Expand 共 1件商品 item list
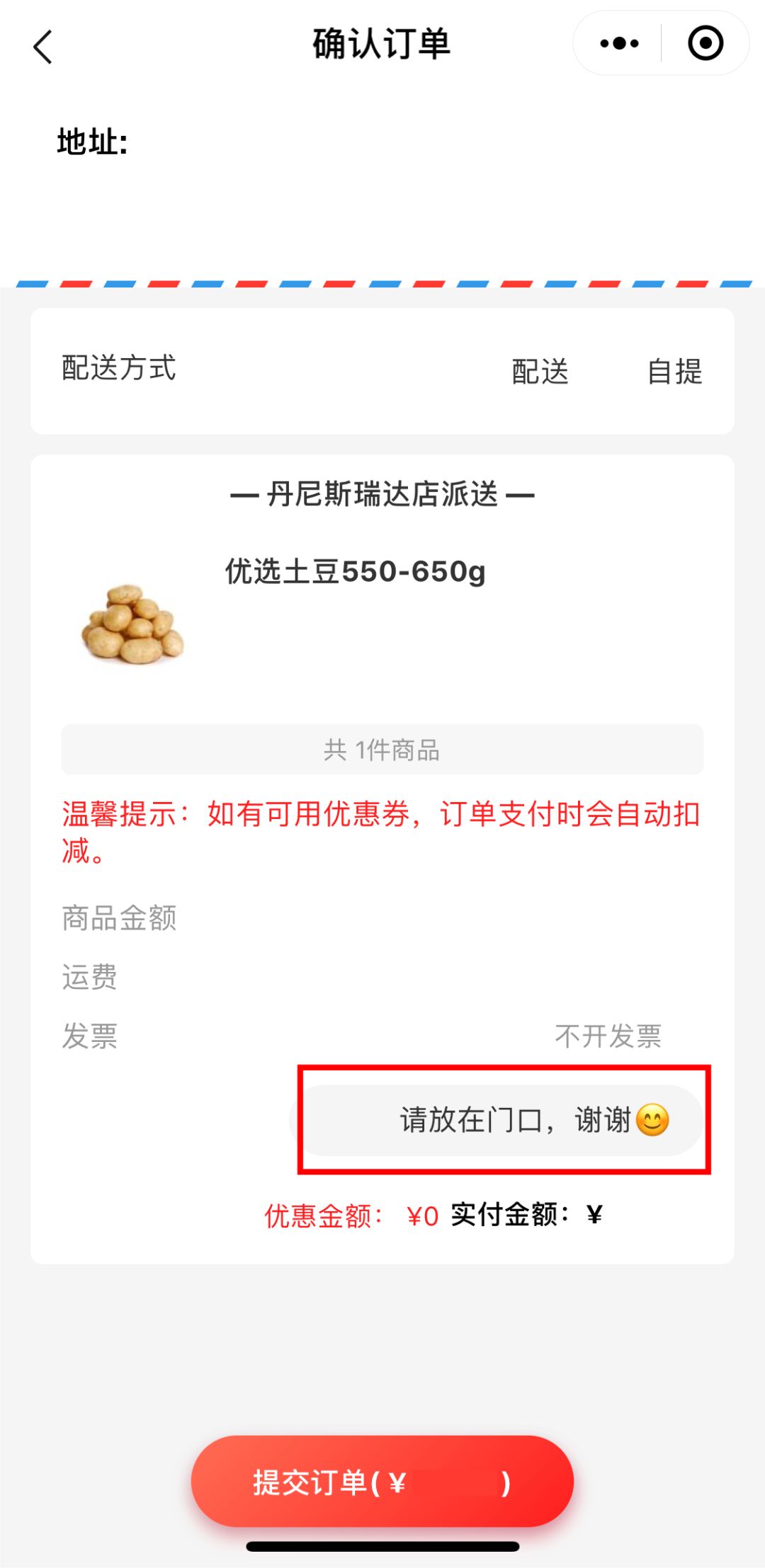The width and height of the screenshot is (765, 1568). [x=382, y=750]
